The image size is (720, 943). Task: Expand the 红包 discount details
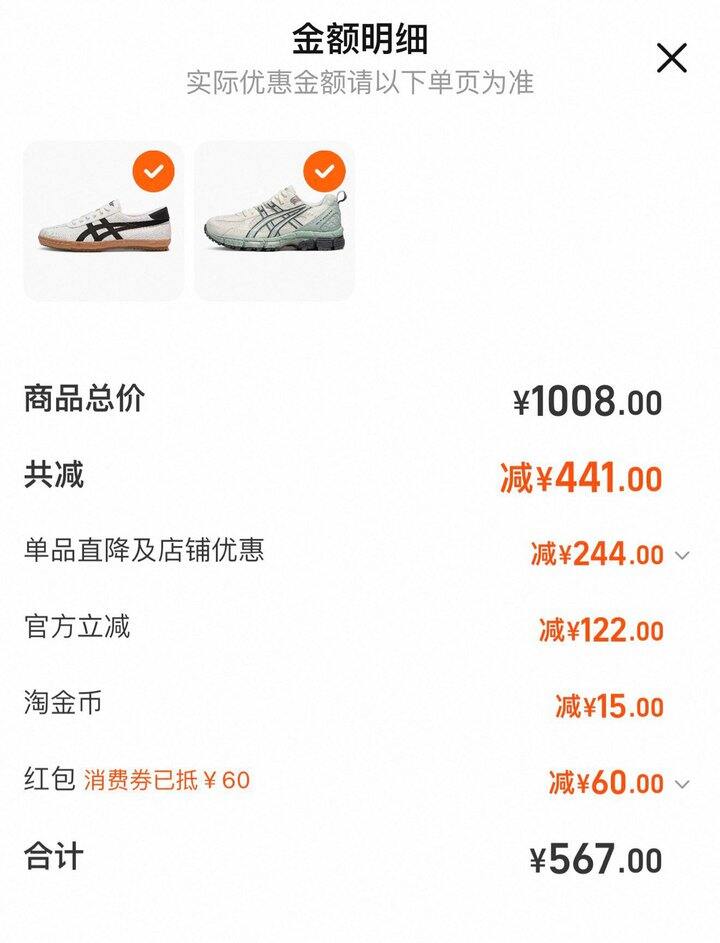[x=683, y=784]
